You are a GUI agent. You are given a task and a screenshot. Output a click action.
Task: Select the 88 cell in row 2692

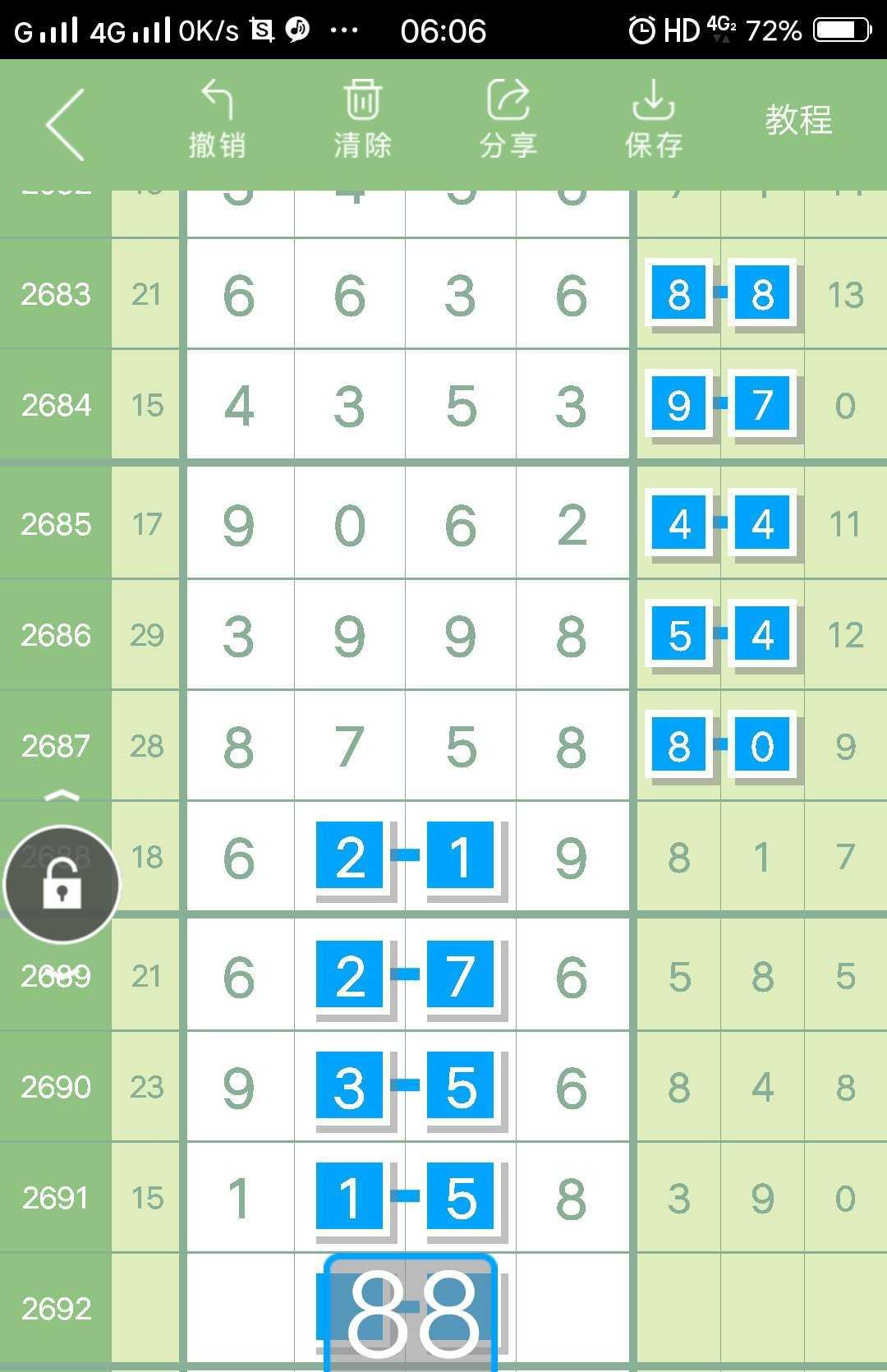click(411, 1312)
